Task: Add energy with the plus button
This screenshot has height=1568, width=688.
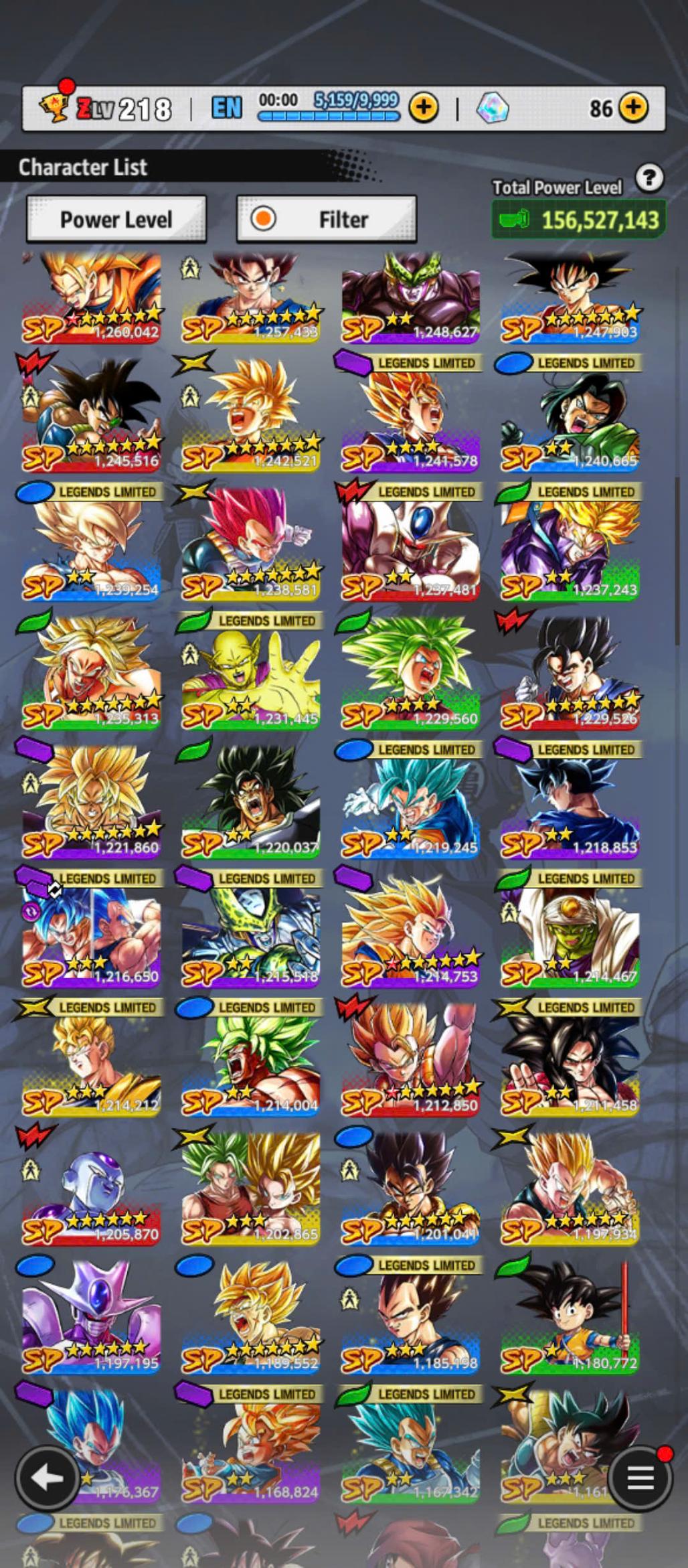Action: point(424,107)
